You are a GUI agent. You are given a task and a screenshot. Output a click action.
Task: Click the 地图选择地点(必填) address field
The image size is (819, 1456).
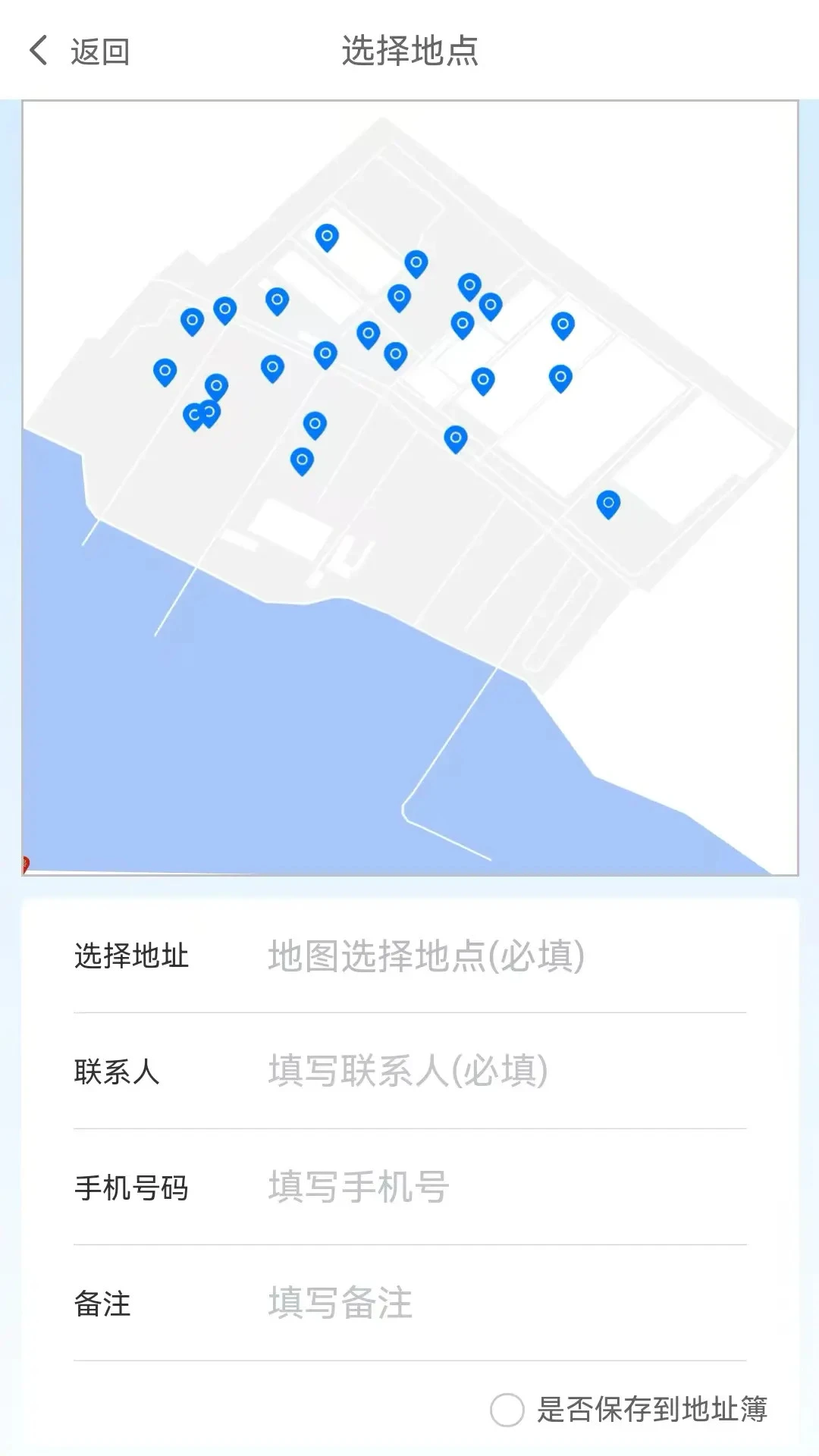(425, 955)
